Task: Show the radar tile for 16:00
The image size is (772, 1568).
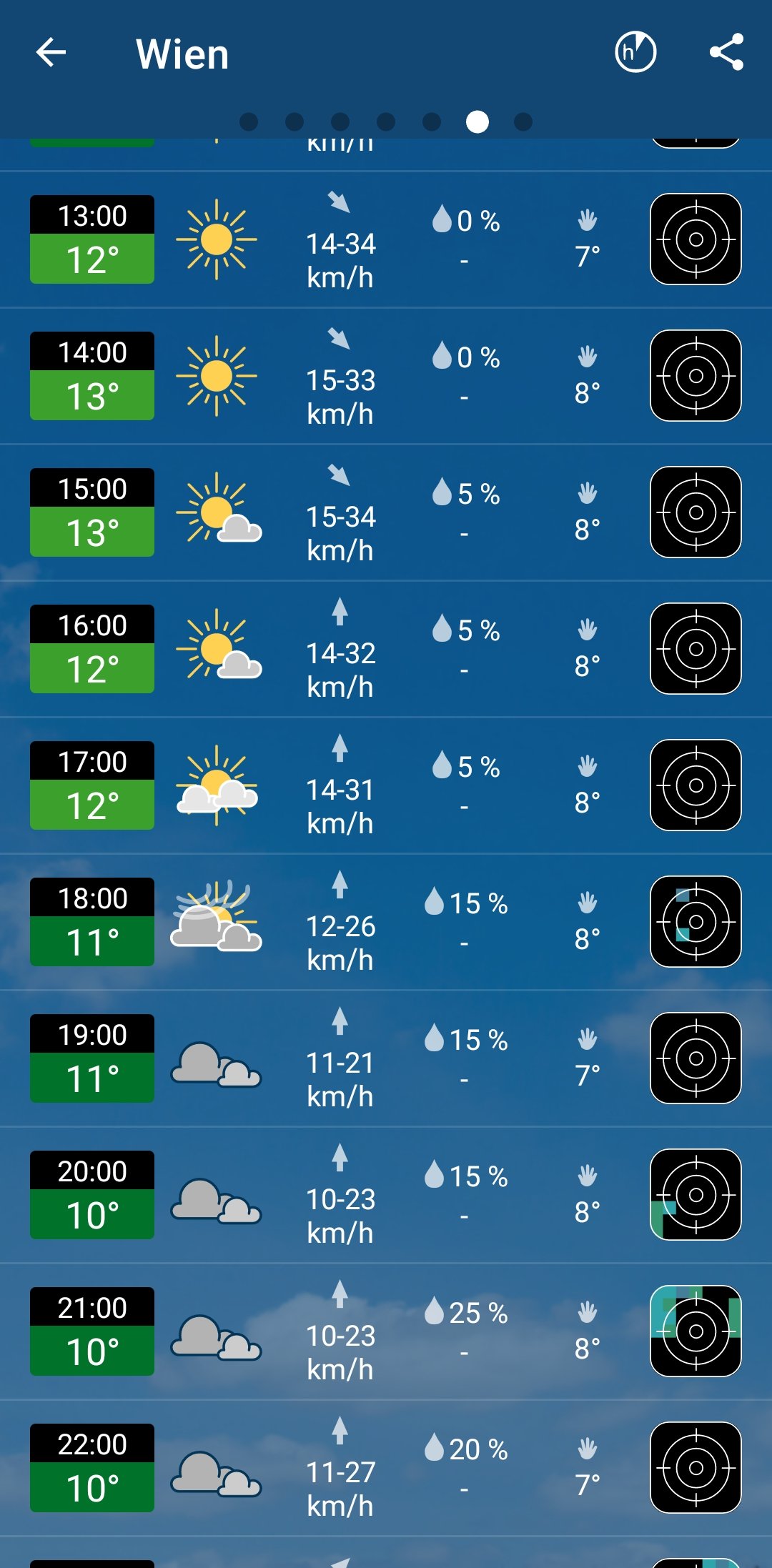Action: pyautogui.click(x=695, y=649)
